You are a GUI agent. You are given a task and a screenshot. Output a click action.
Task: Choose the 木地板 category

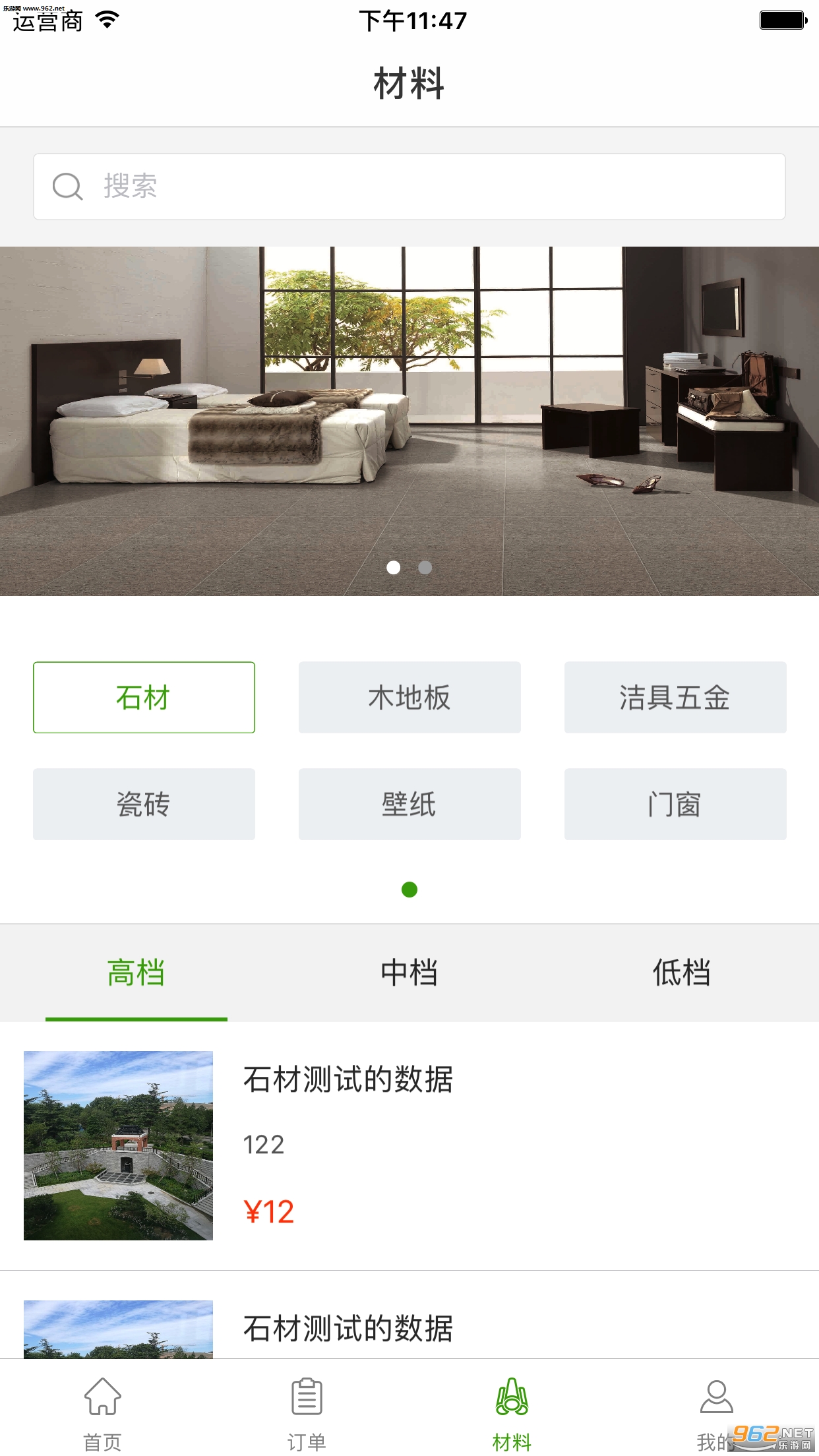(409, 698)
